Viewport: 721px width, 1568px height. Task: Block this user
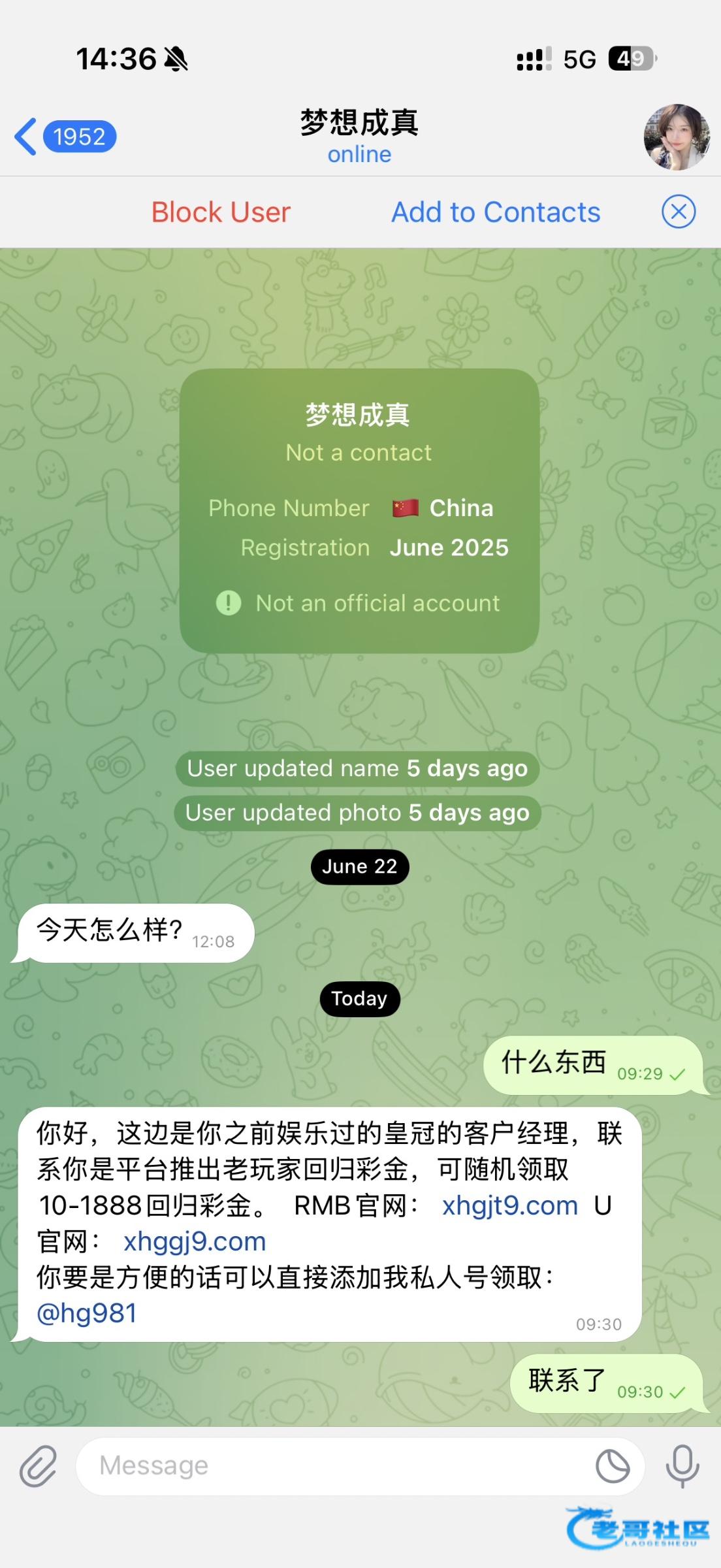coord(221,212)
